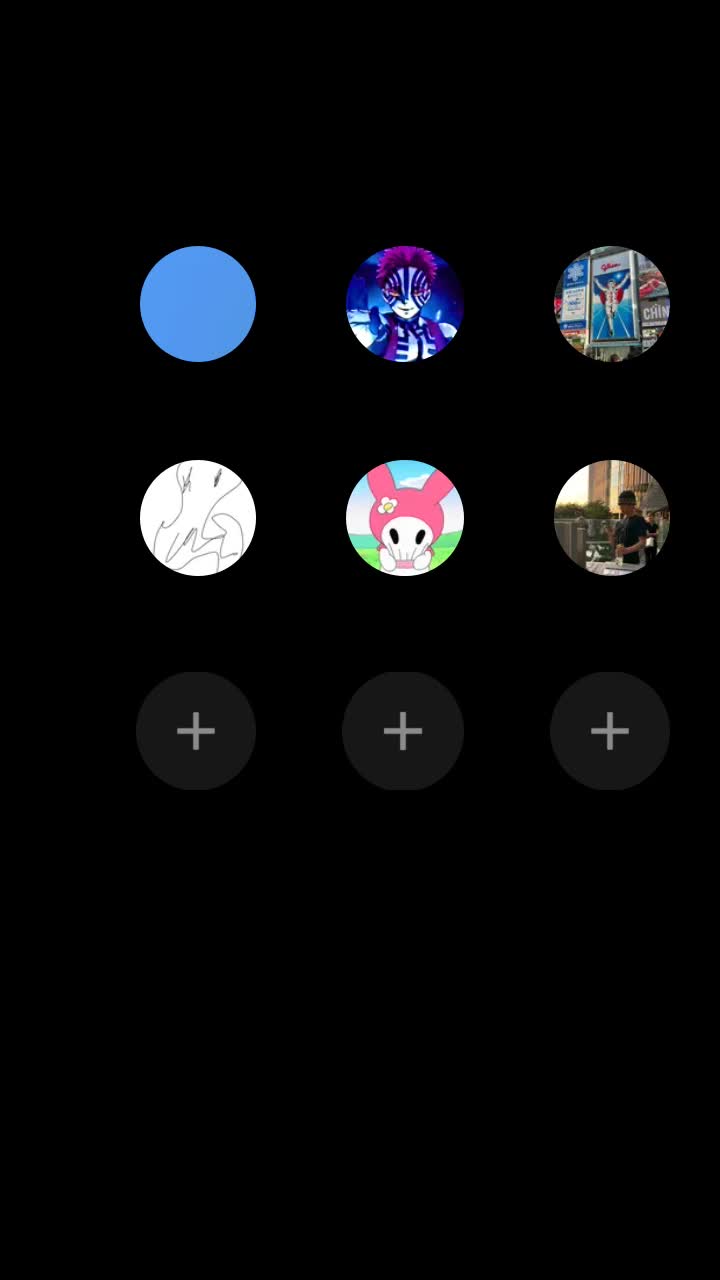The width and height of the screenshot is (720, 1280).
Task: Tap the plus button under the sketch avatar
Action: pyautogui.click(x=196, y=731)
